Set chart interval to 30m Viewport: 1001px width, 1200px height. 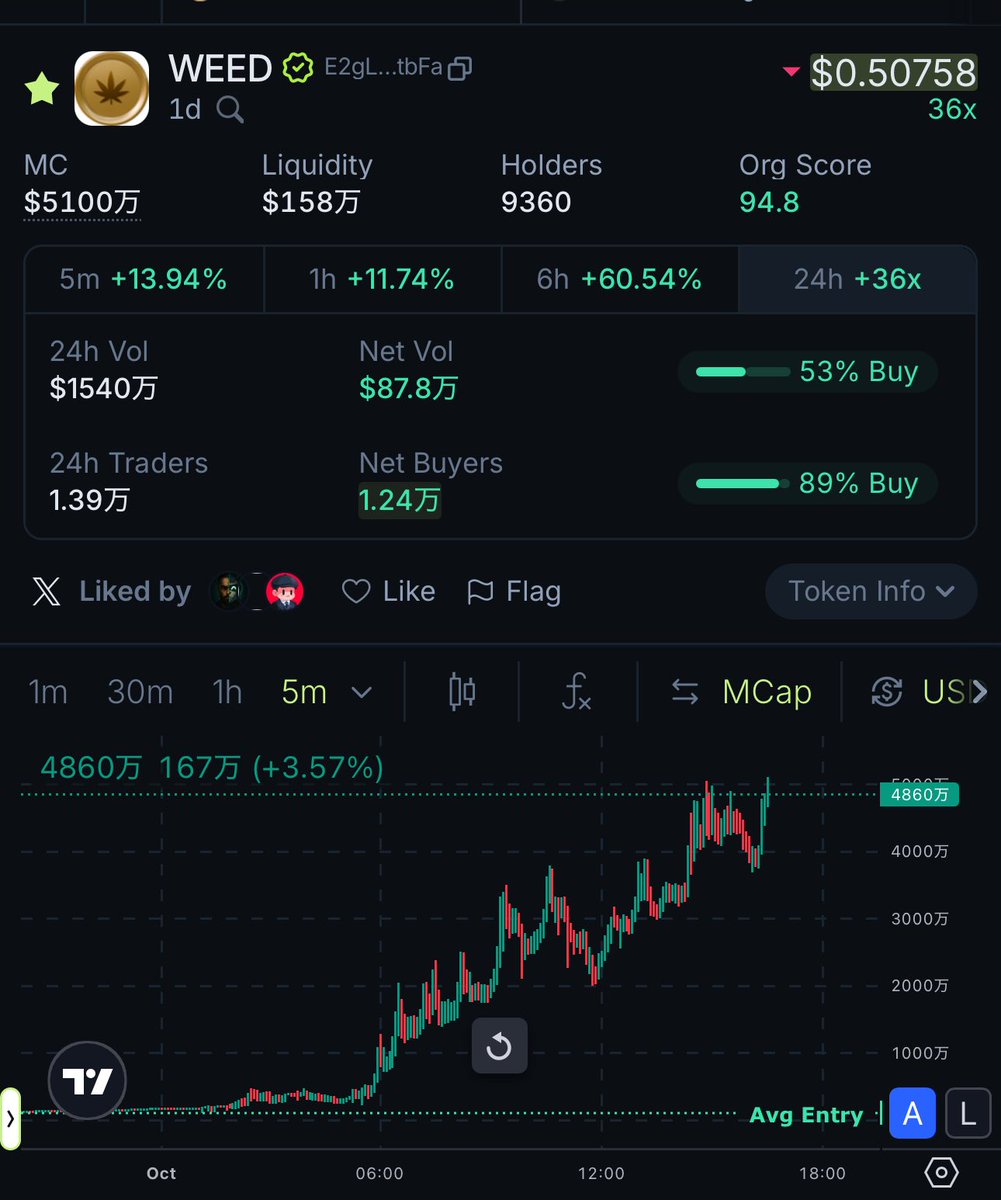pyautogui.click(x=140, y=692)
